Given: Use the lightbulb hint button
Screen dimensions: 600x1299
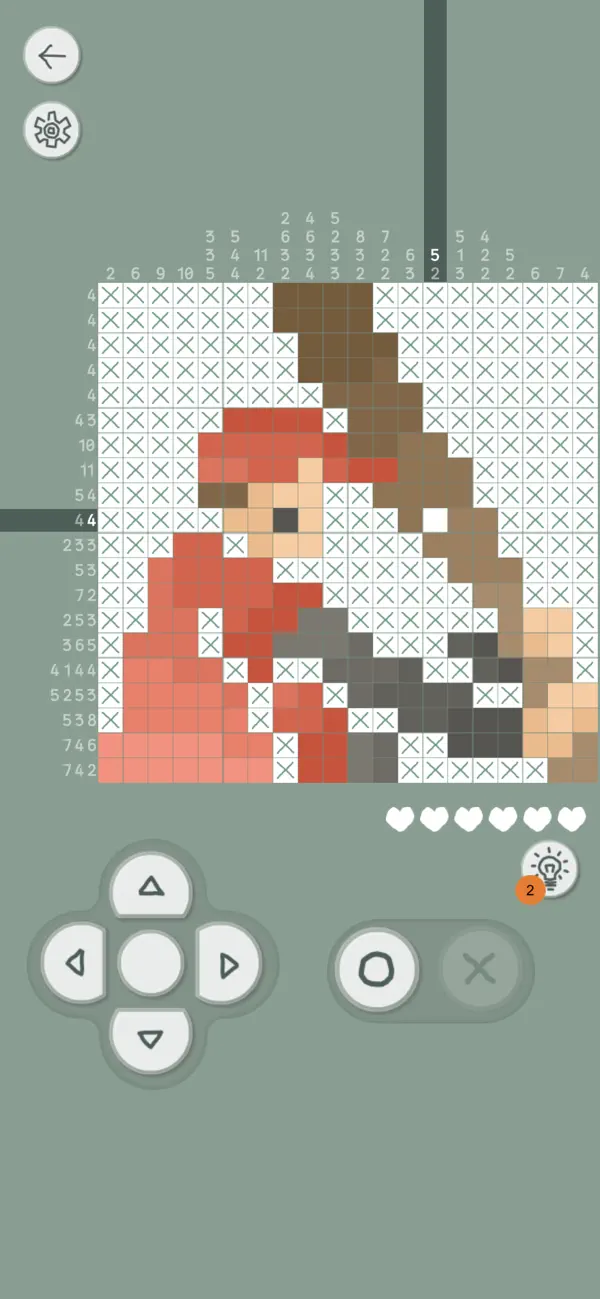Looking at the screenshot, I should [x=550, y=868].
